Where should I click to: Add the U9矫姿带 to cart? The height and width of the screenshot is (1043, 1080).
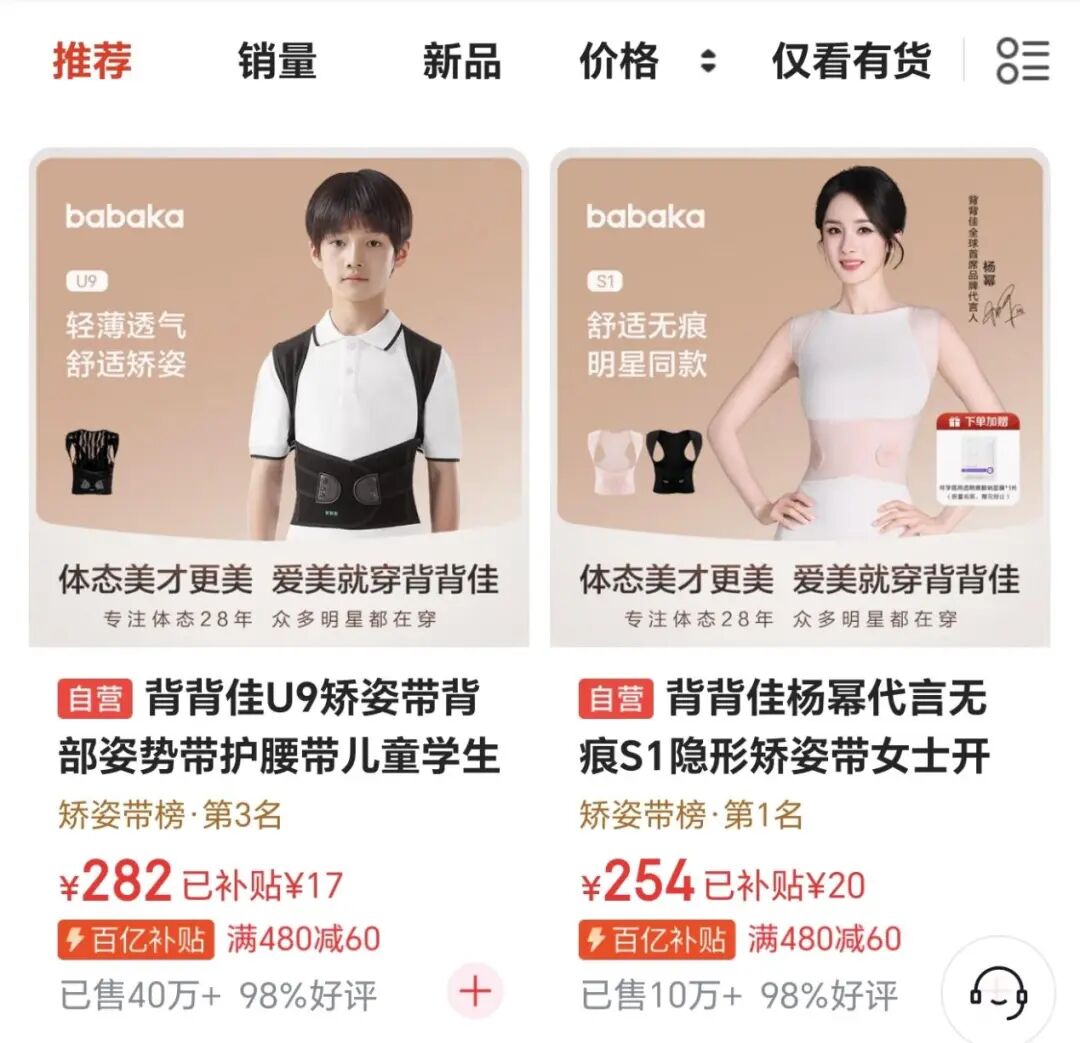474,991
